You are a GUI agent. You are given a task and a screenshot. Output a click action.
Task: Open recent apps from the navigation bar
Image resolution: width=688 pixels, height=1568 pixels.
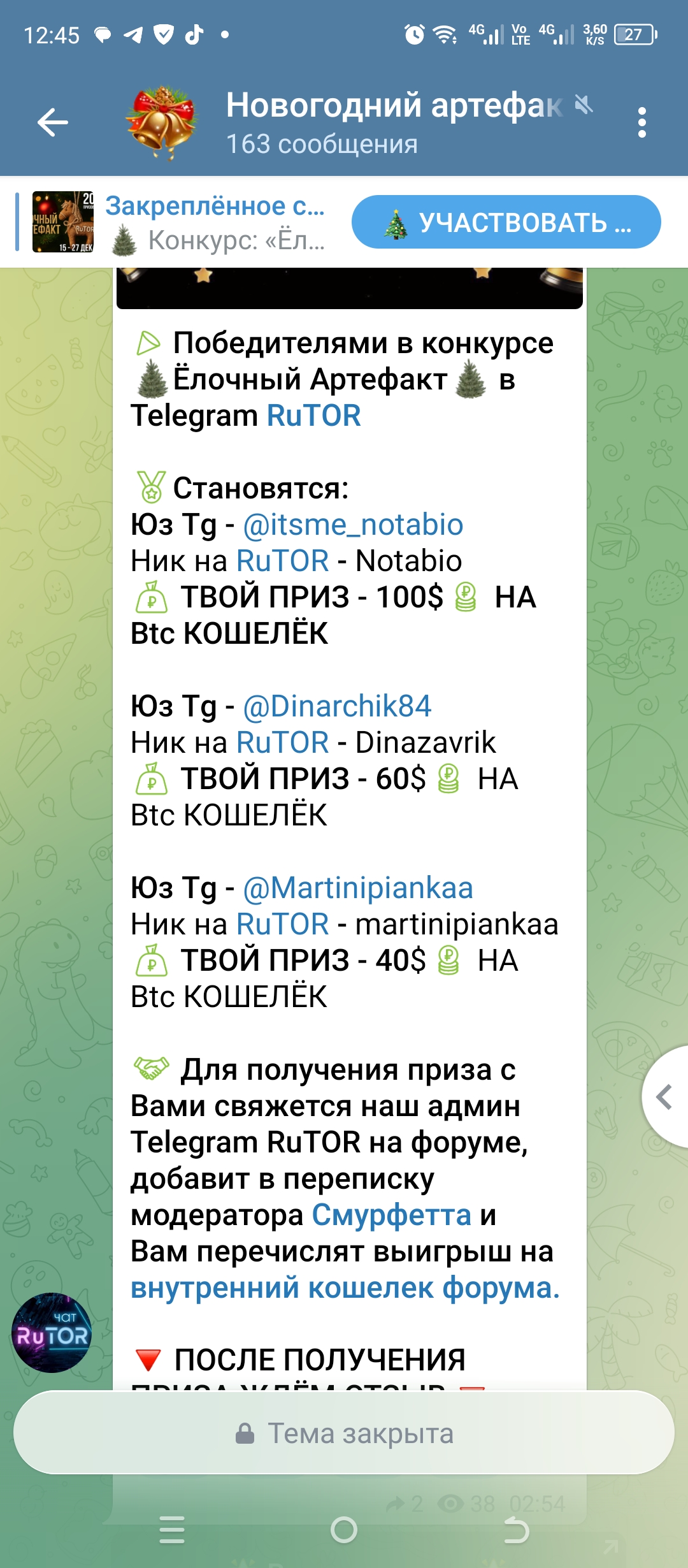coord(172,1530)
